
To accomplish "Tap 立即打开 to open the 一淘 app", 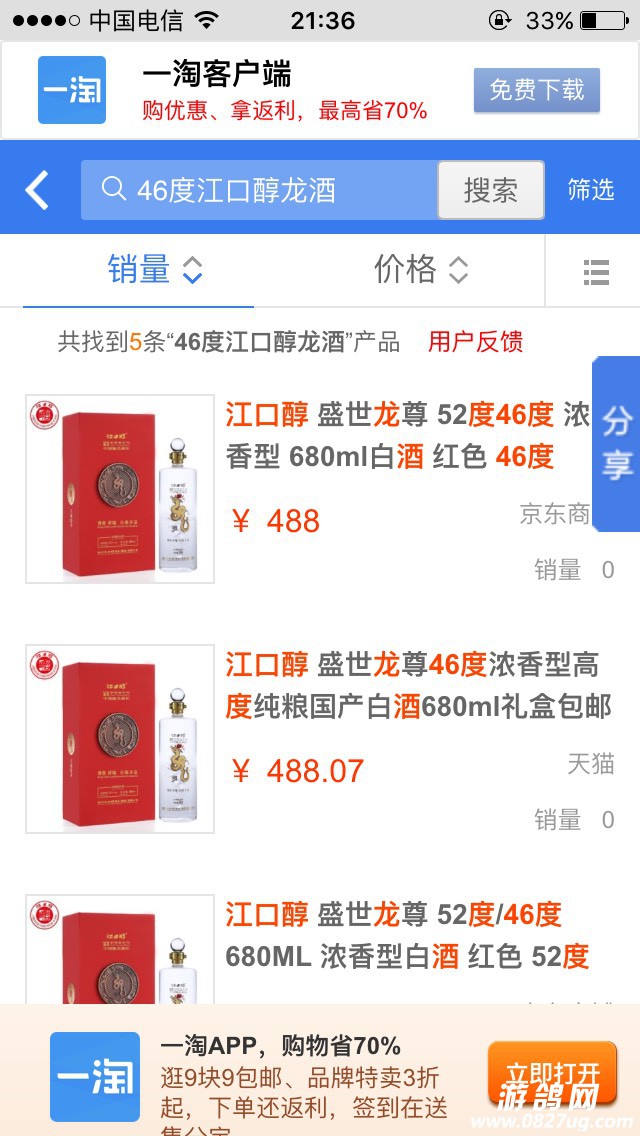I will click(551, 1074).
